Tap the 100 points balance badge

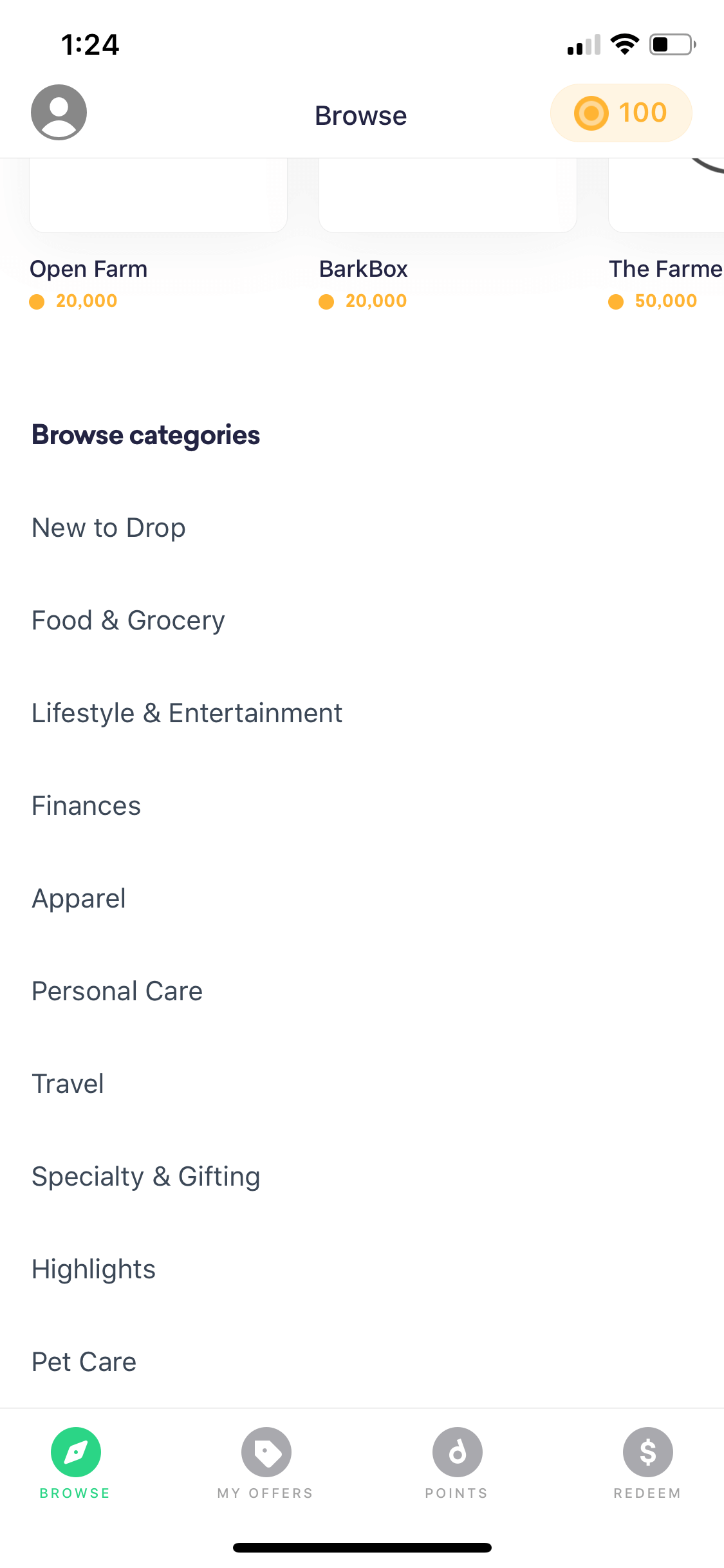621,113
